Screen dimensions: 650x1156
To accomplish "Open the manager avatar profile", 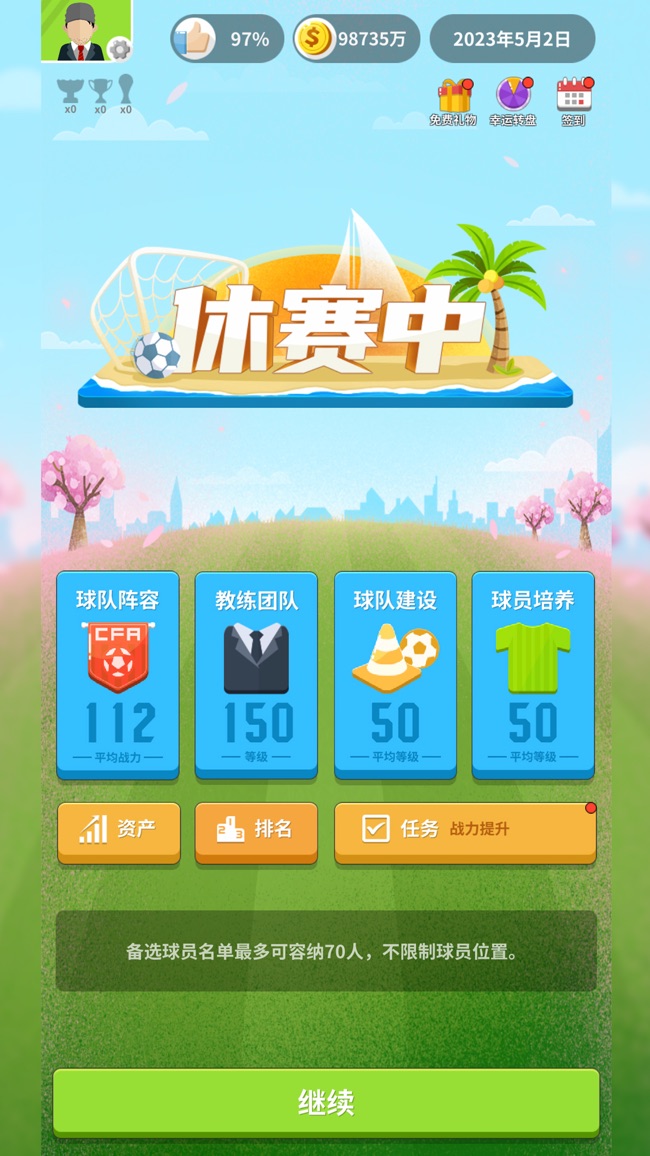I will coord(85,31).
